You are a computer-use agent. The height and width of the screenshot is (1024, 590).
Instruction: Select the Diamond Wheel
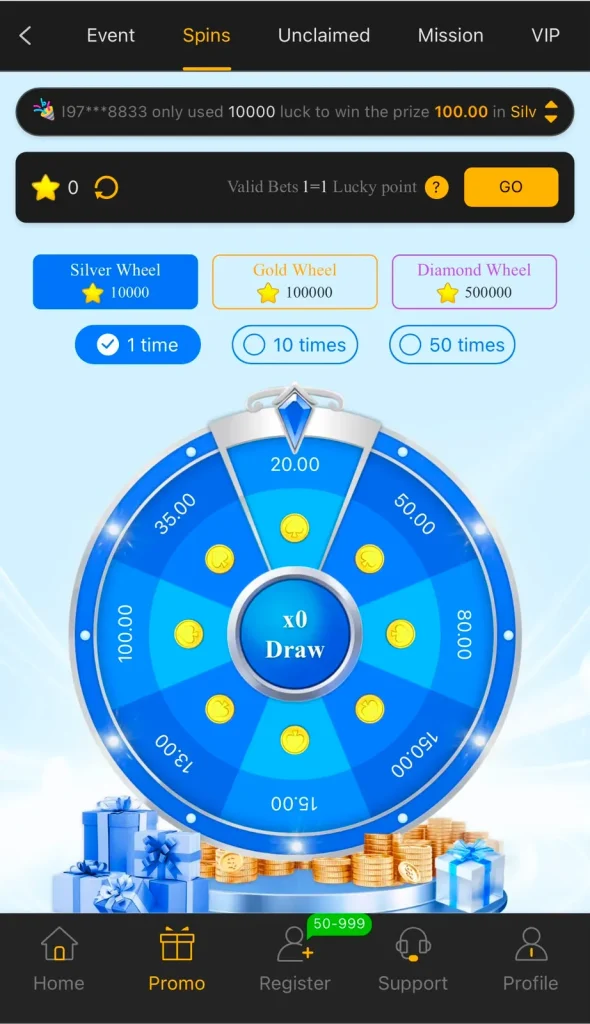pos(474,281)
